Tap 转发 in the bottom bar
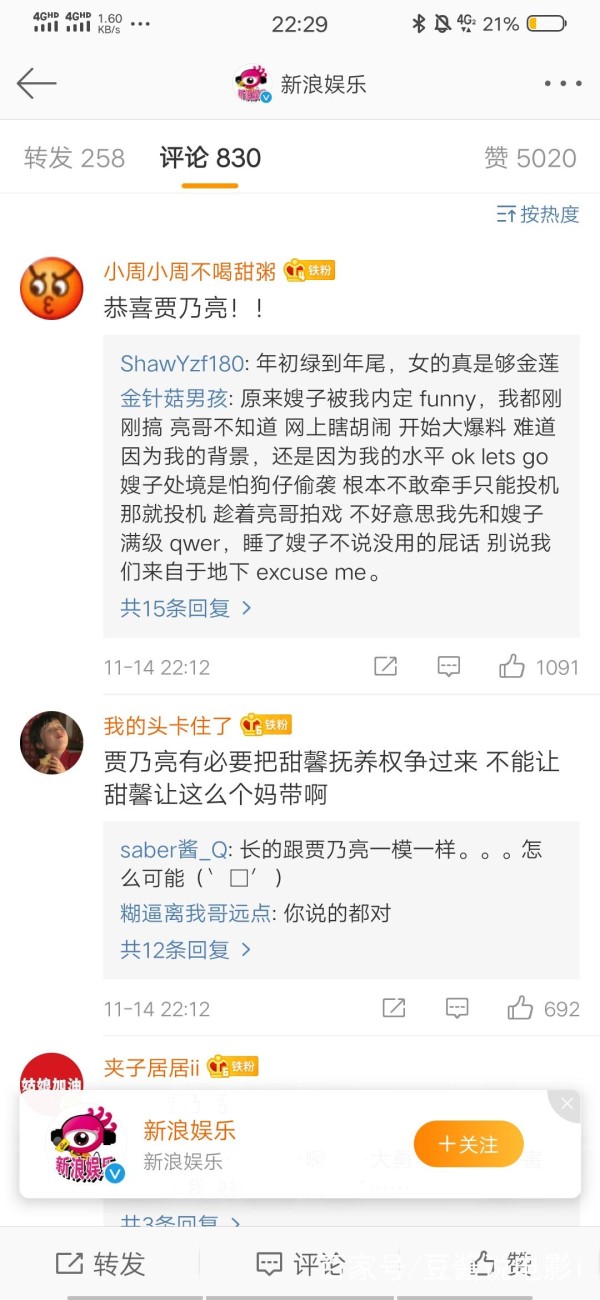The image size is (600, 1300). 100,1264
